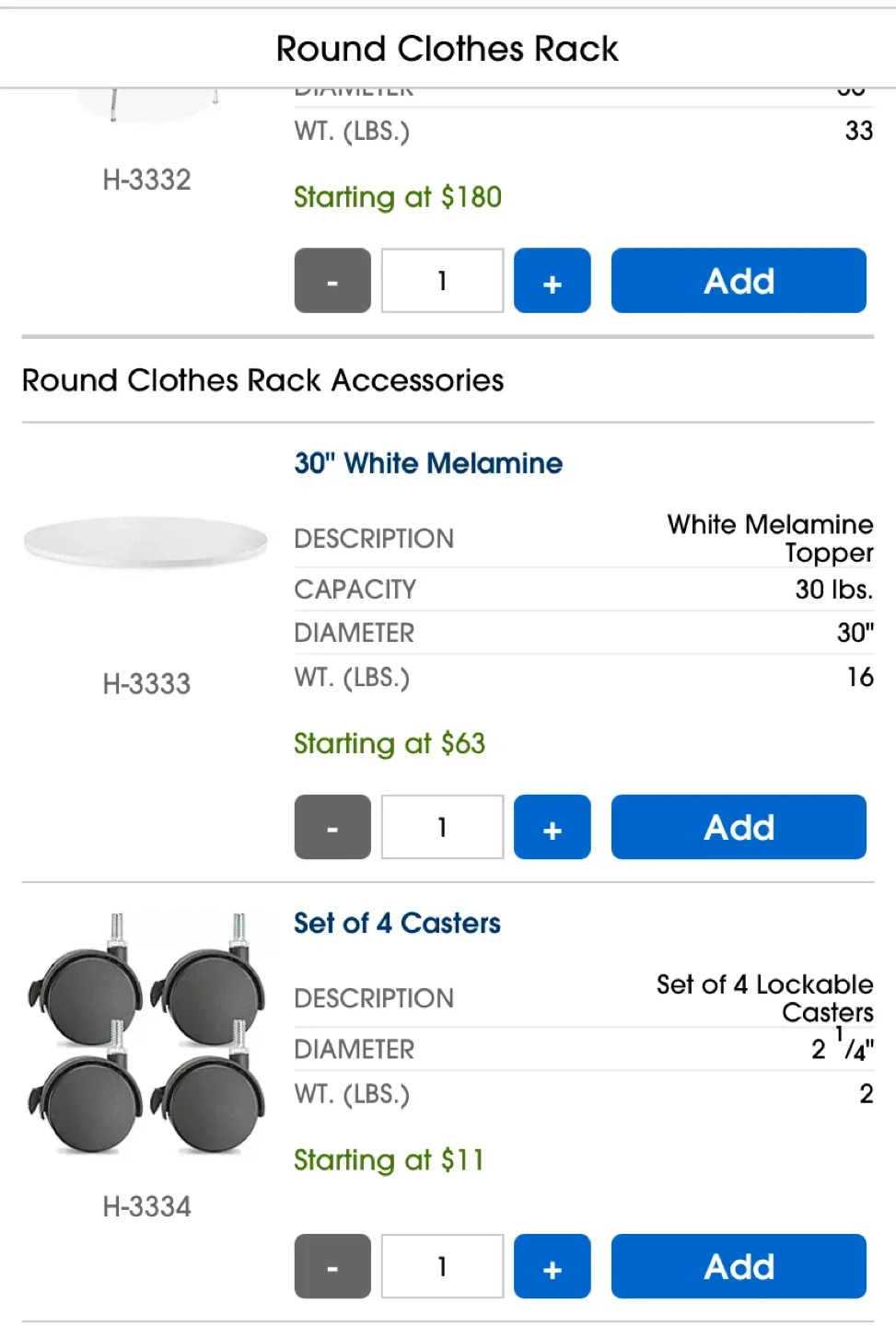896x1326 pixels.
Task: Click plus stepper for Set of 4 Casters
Action: click(551, 1266)
